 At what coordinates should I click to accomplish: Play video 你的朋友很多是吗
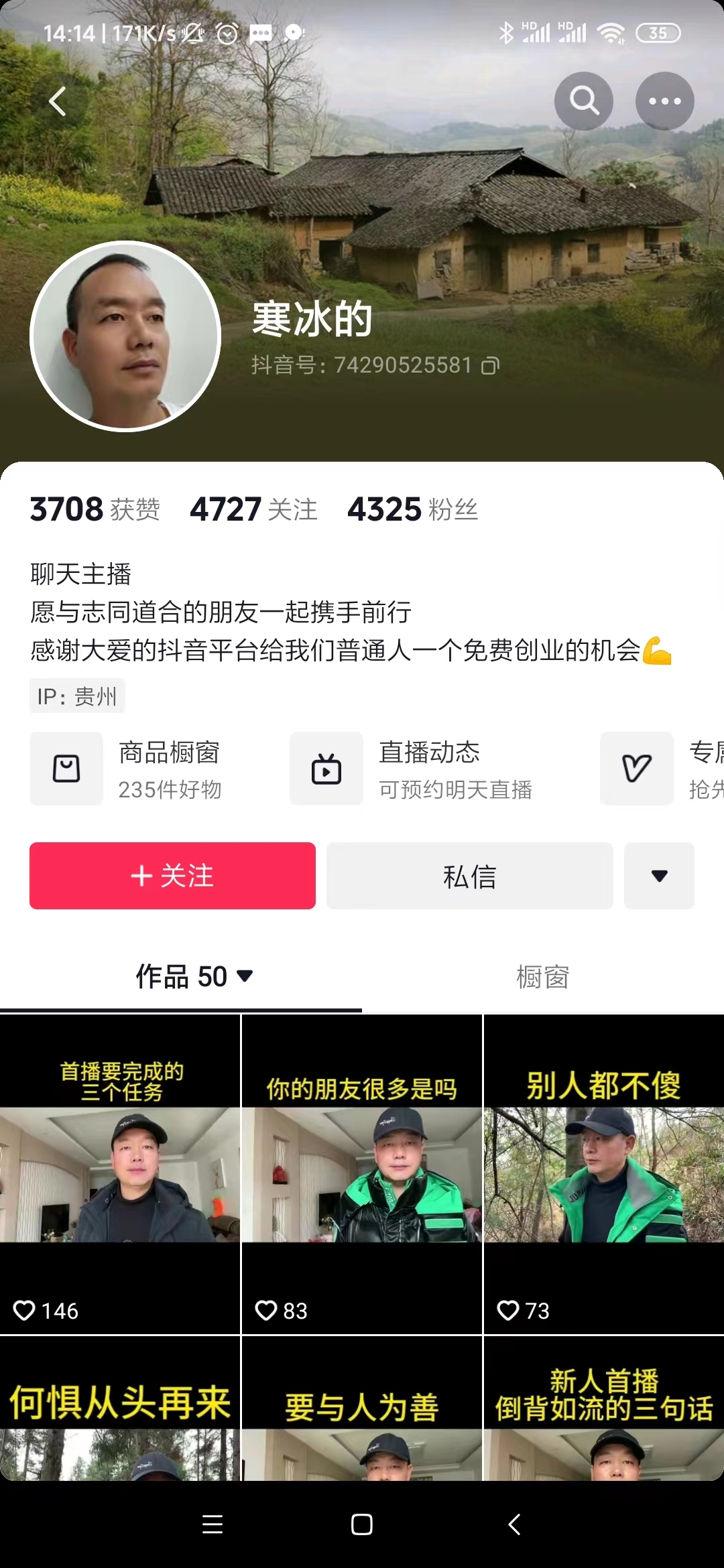(x=361, y=1174)
